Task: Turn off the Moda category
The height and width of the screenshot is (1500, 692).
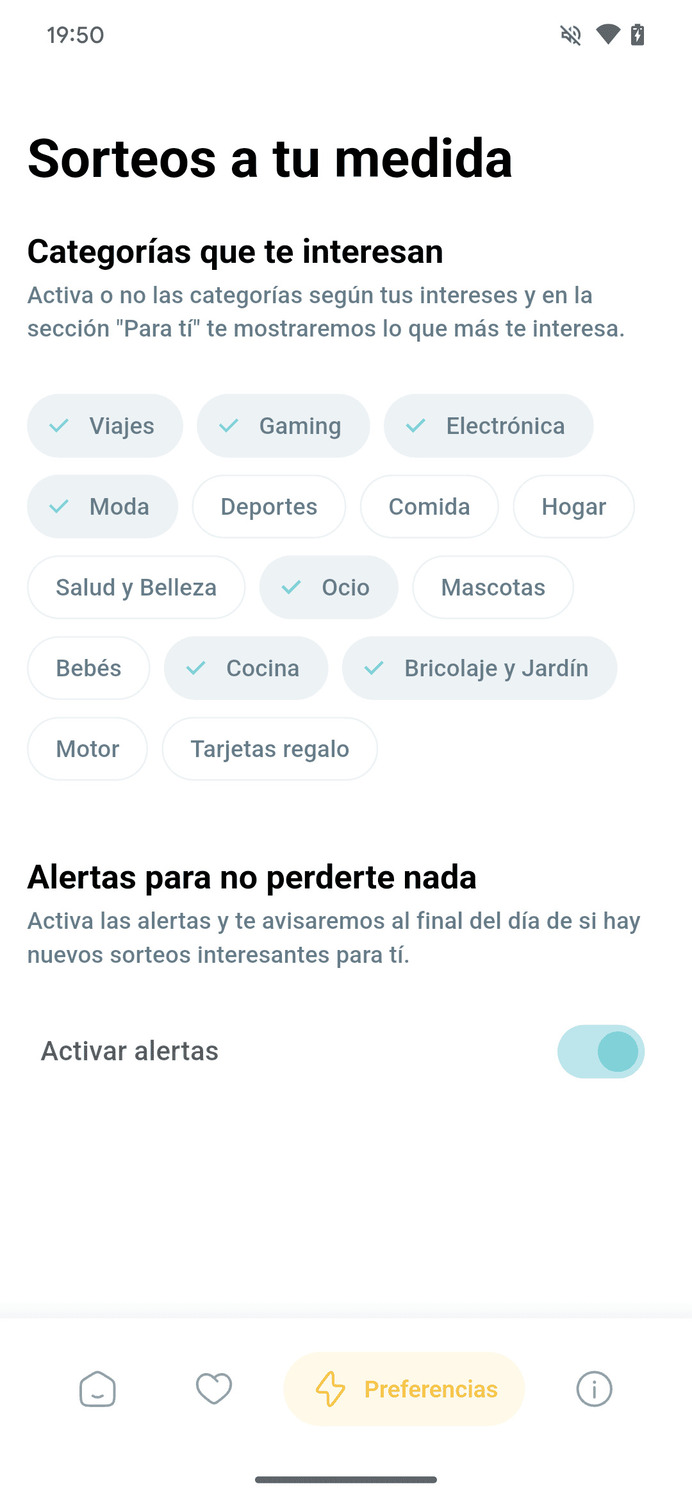Action: [102, 507]
